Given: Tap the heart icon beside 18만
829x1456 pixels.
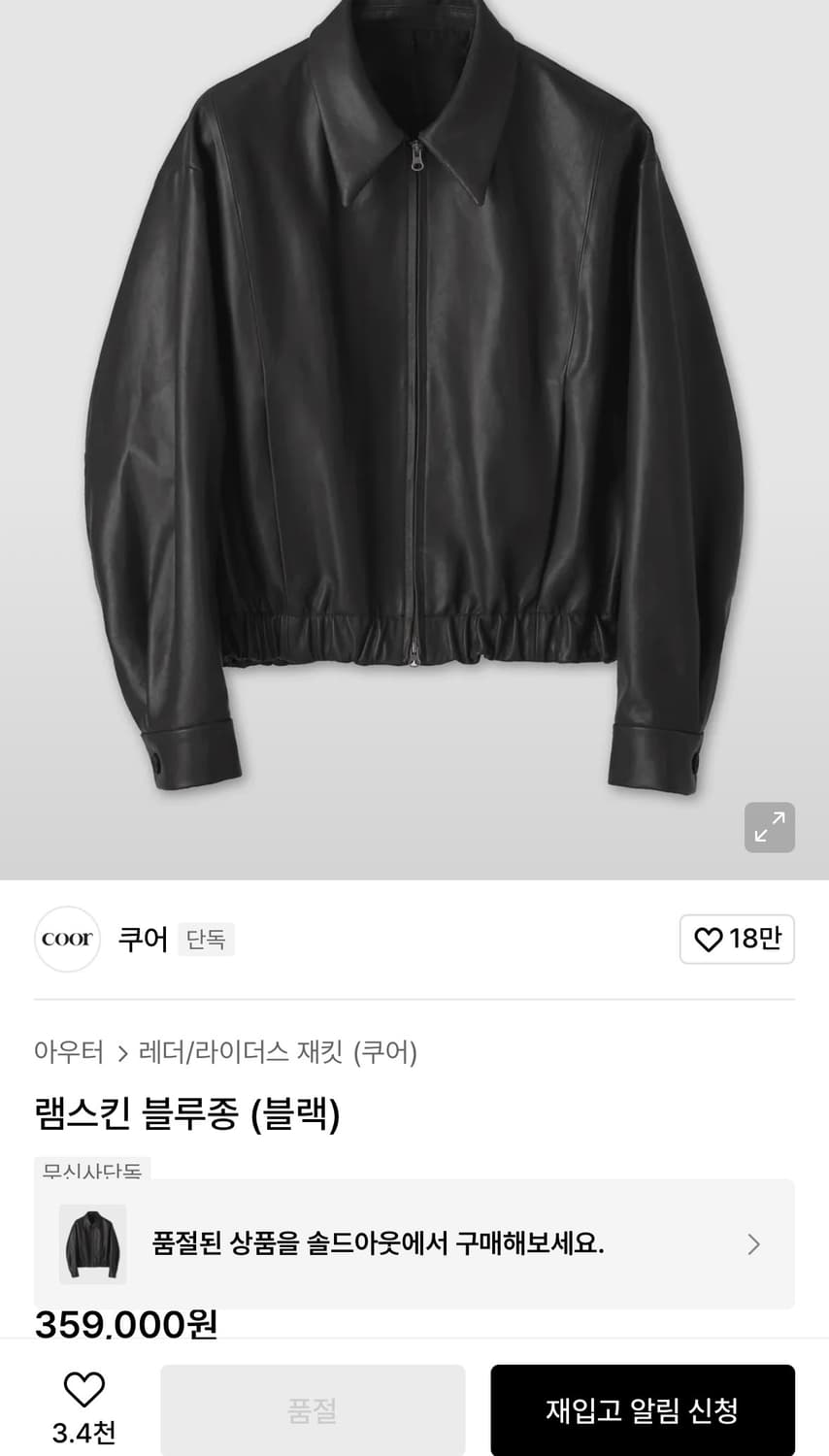Looking at the screenshot, I should (707, 939).
